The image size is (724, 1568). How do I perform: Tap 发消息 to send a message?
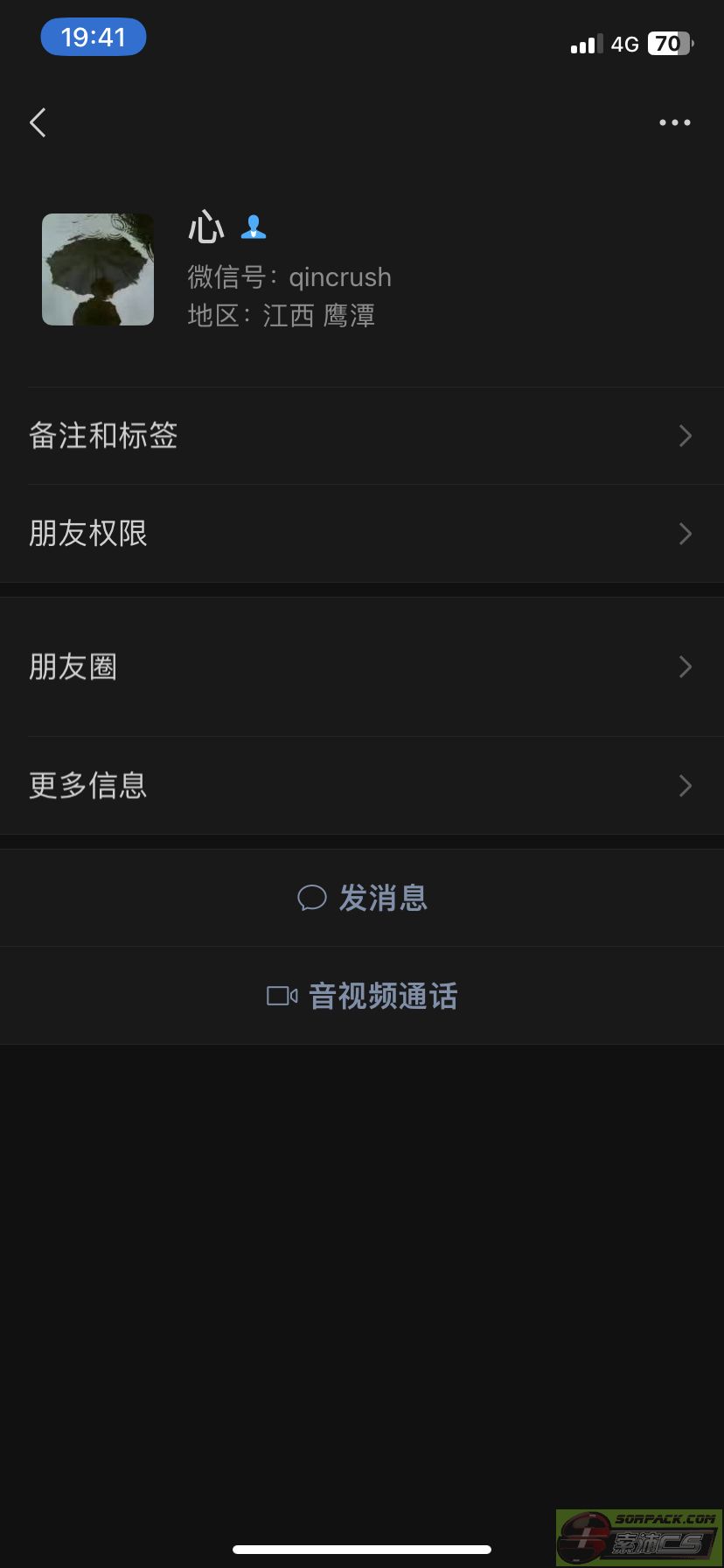(362, 898)
